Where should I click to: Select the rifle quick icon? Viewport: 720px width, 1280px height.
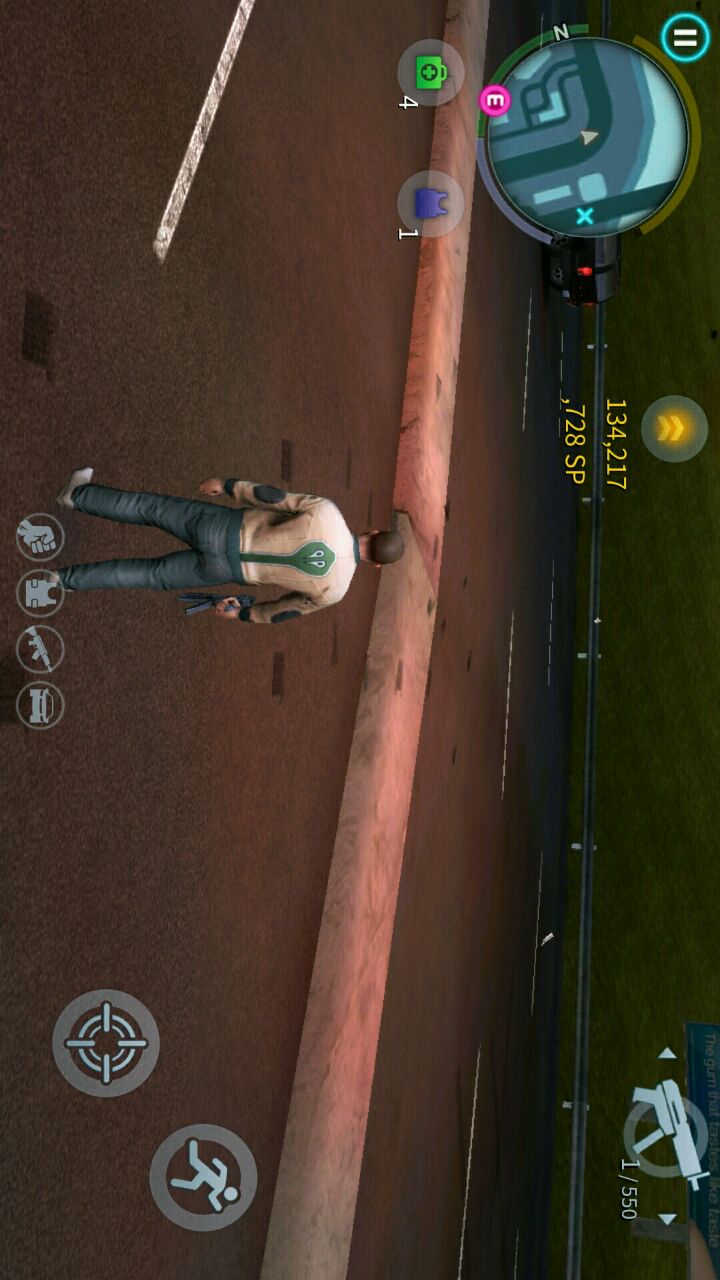point(40,649)
